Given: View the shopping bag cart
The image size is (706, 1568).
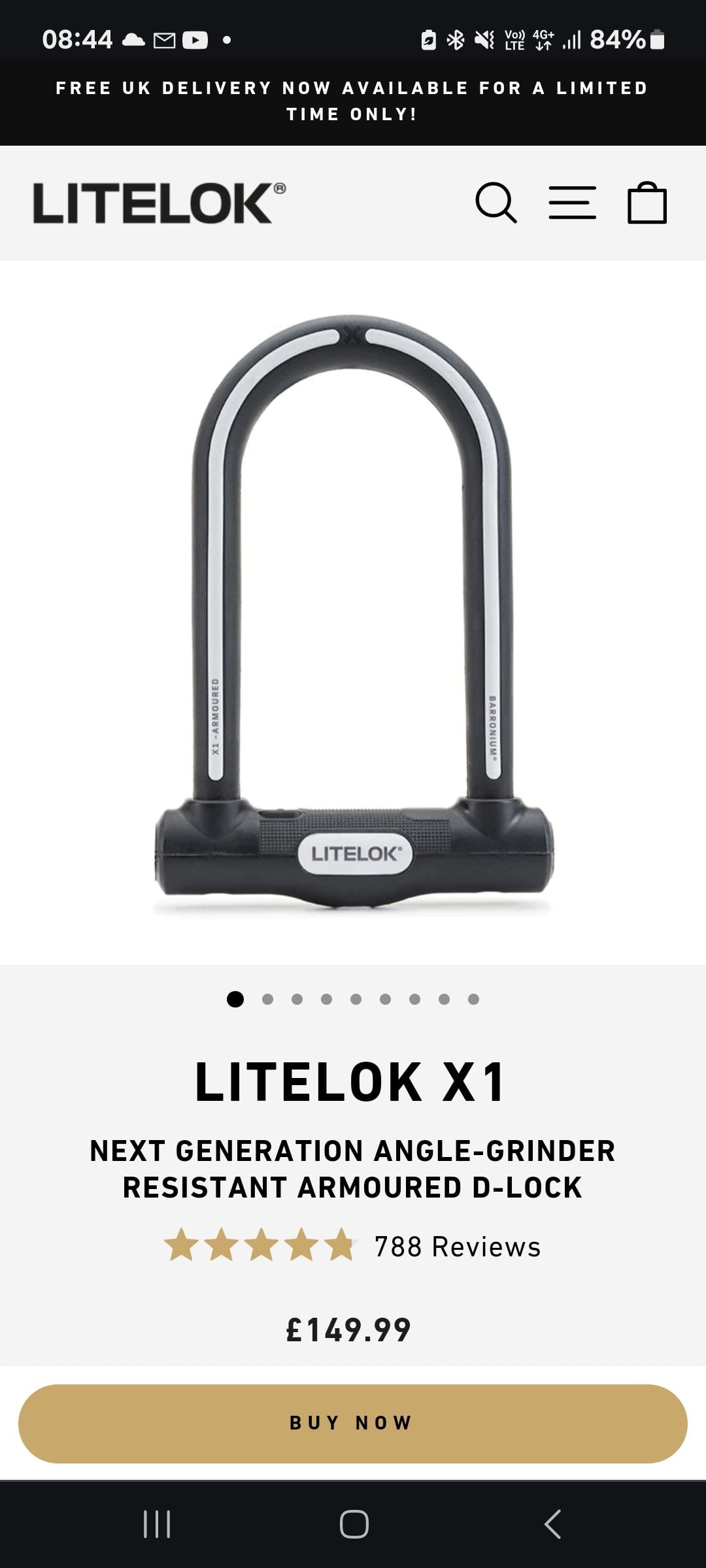Looking at the screenshot, I should [647, 203].
